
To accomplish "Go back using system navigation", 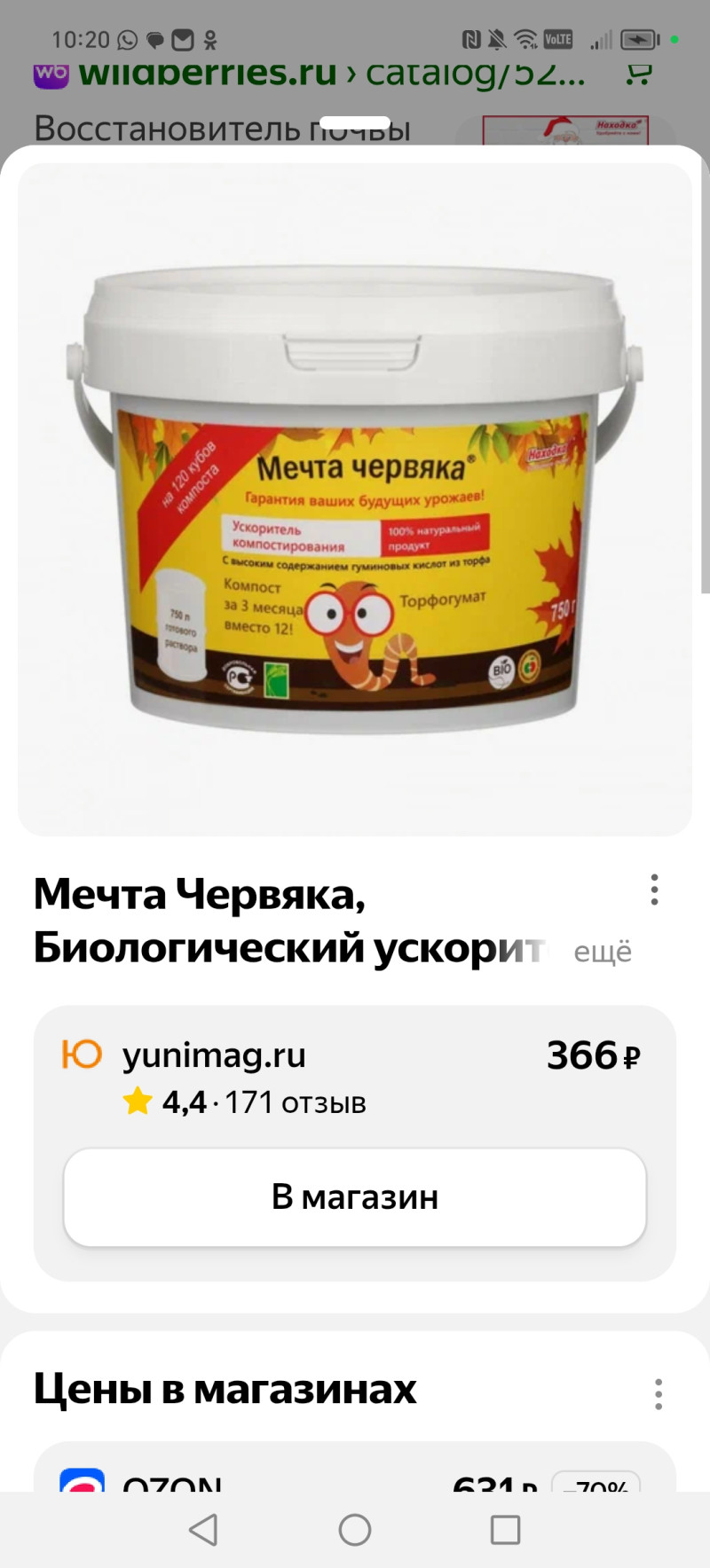I will coord(203,1529).
